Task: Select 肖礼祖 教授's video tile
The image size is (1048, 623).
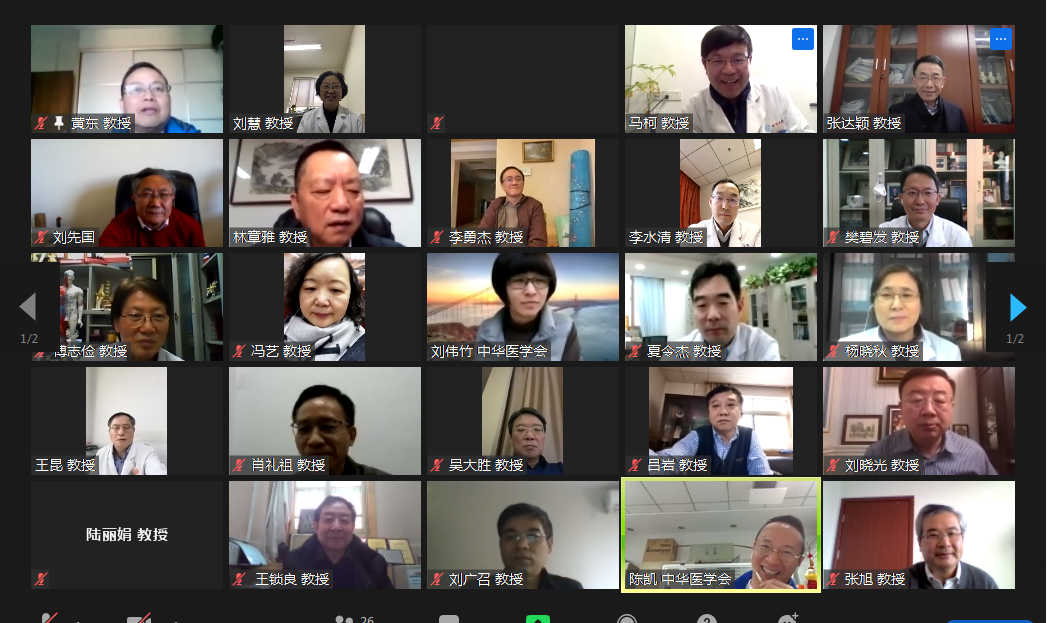Action: (325, 421)
